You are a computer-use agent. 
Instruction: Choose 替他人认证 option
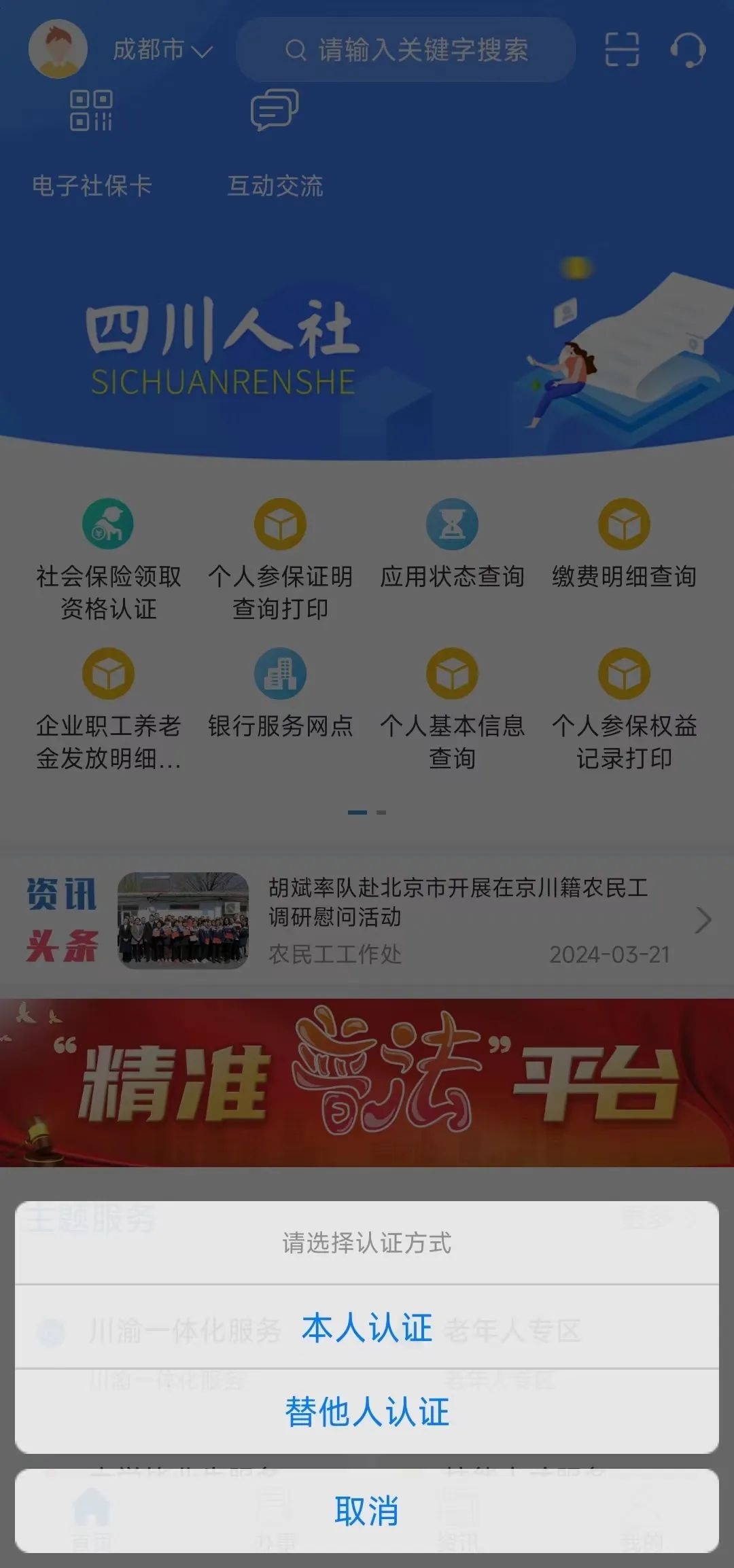367,1412
